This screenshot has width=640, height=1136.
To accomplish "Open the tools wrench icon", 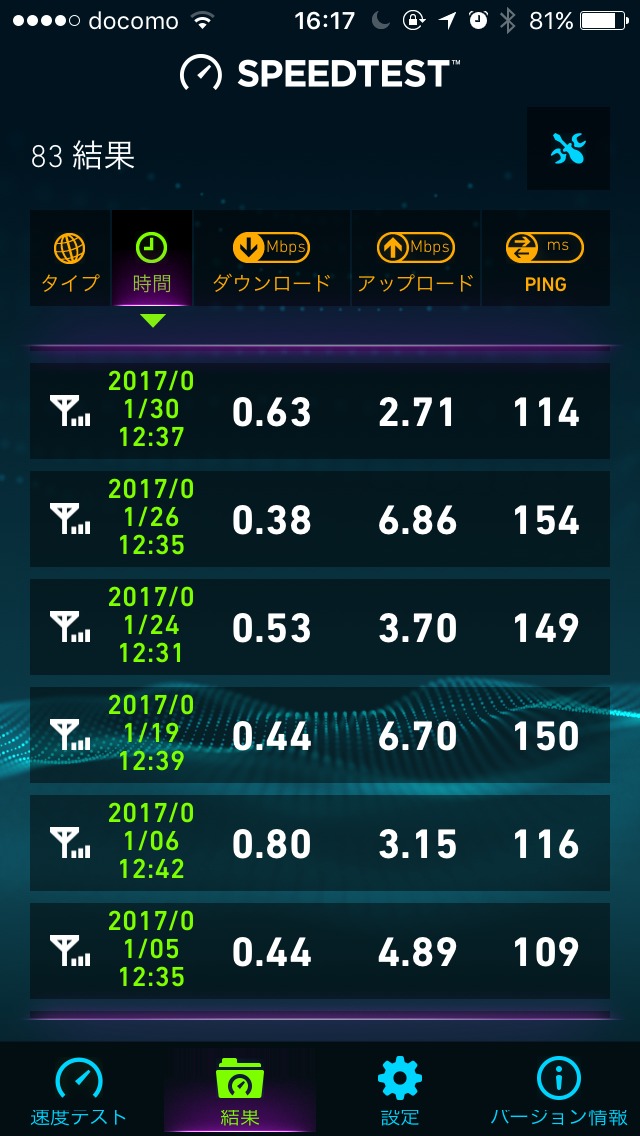I will 568,149.
